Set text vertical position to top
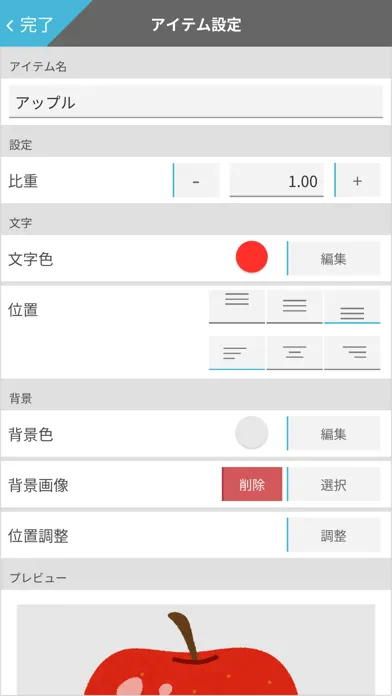The image size is (392, 696). 237,307
